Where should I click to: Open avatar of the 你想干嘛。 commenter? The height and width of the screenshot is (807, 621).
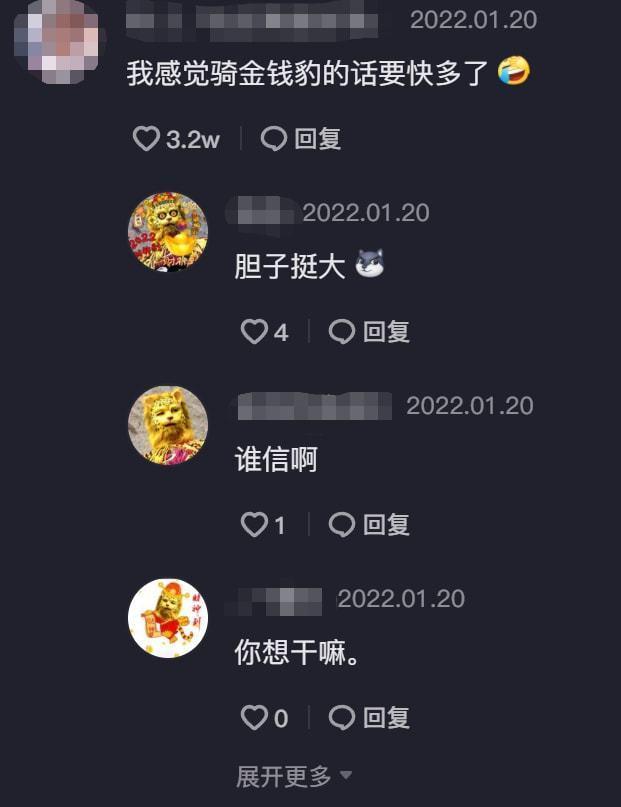click(168, 618)
